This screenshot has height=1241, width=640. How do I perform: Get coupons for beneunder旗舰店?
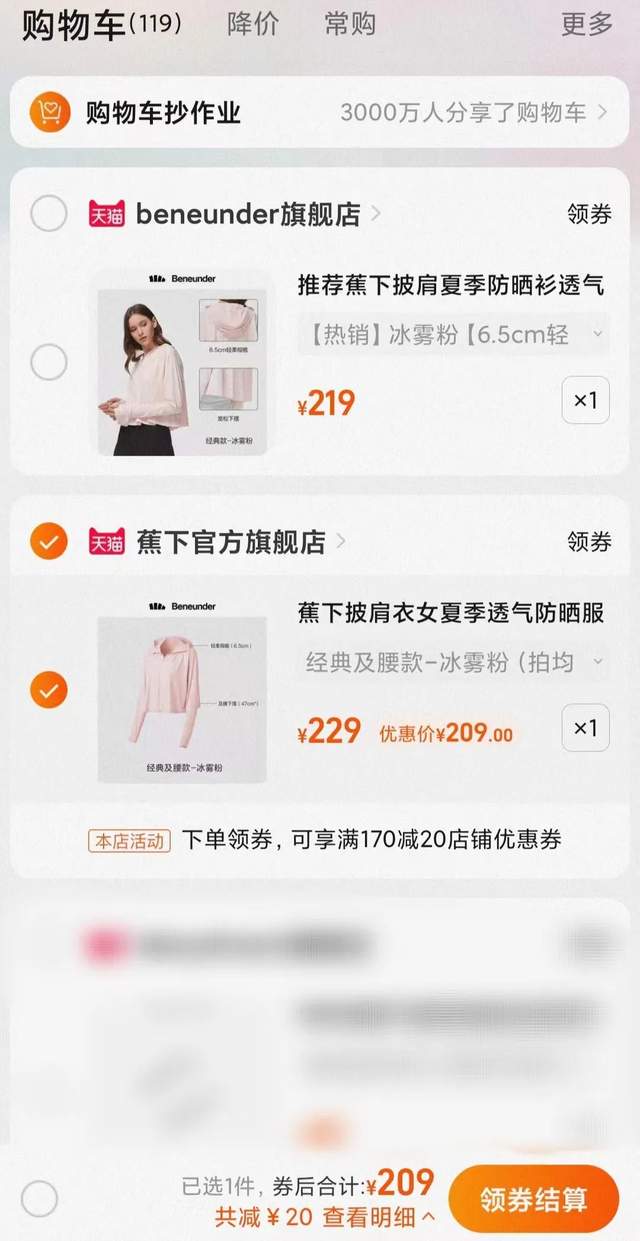coord(589,214)
